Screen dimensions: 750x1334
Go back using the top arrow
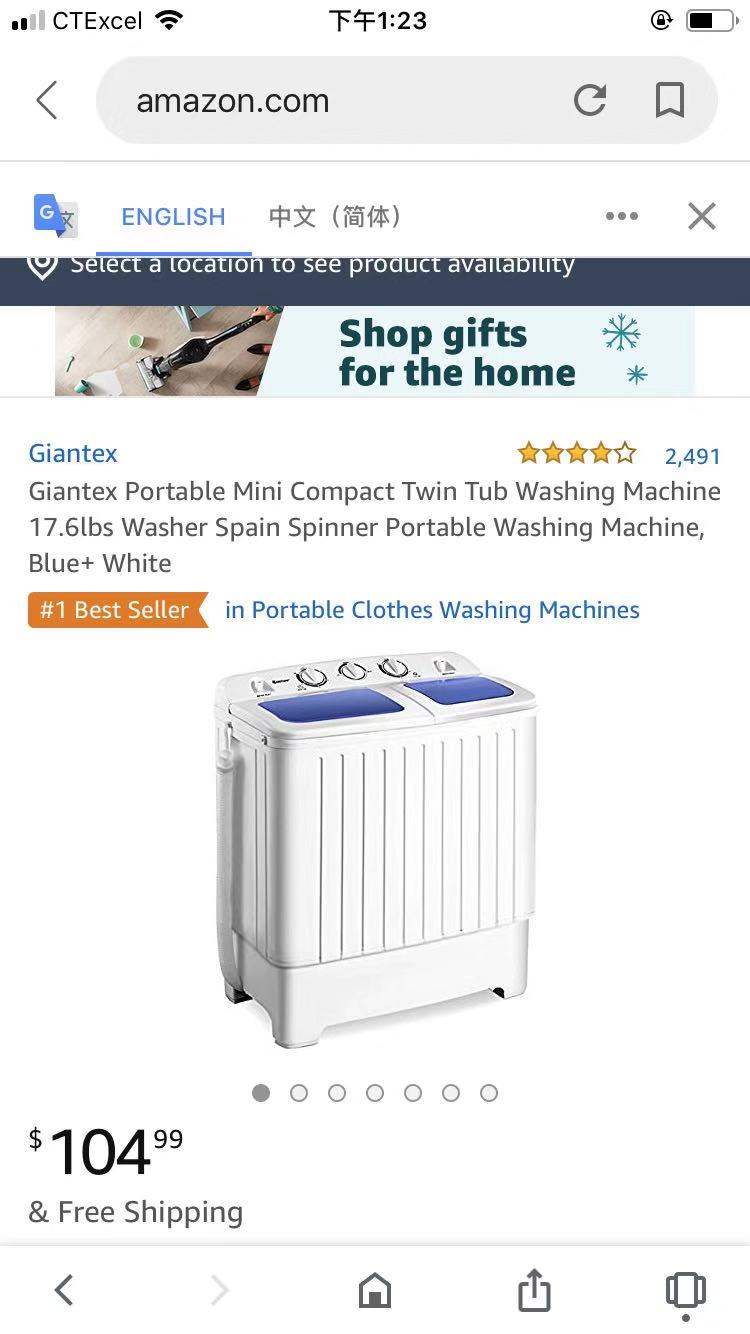[47, 101]
